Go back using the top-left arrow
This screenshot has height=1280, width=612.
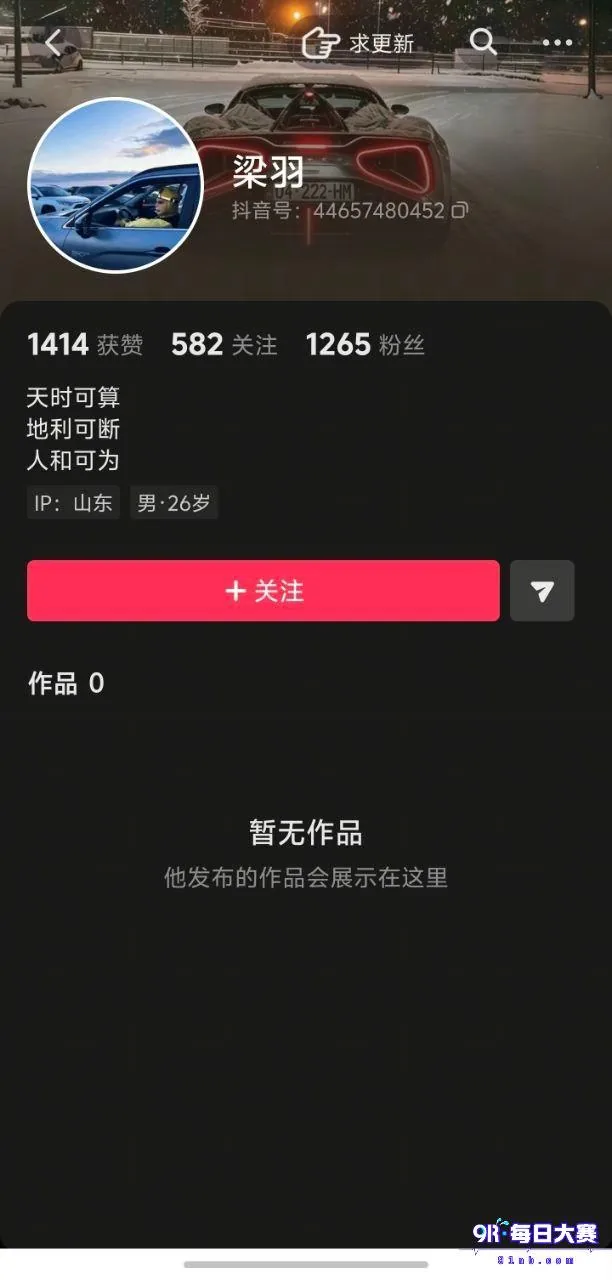tap(53, 42)
